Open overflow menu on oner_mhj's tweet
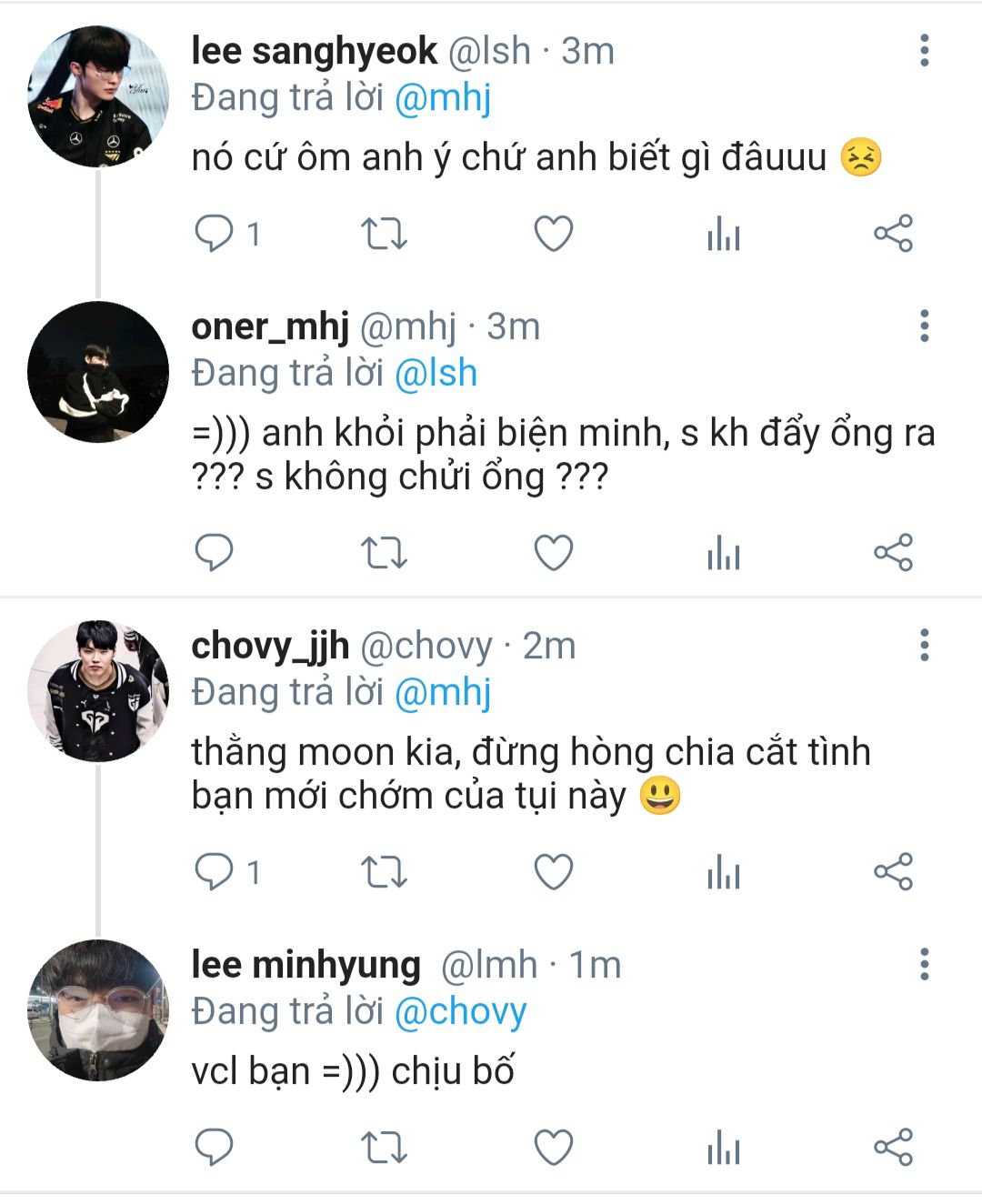Screen dimensions: 982x1204 (924, 326)
